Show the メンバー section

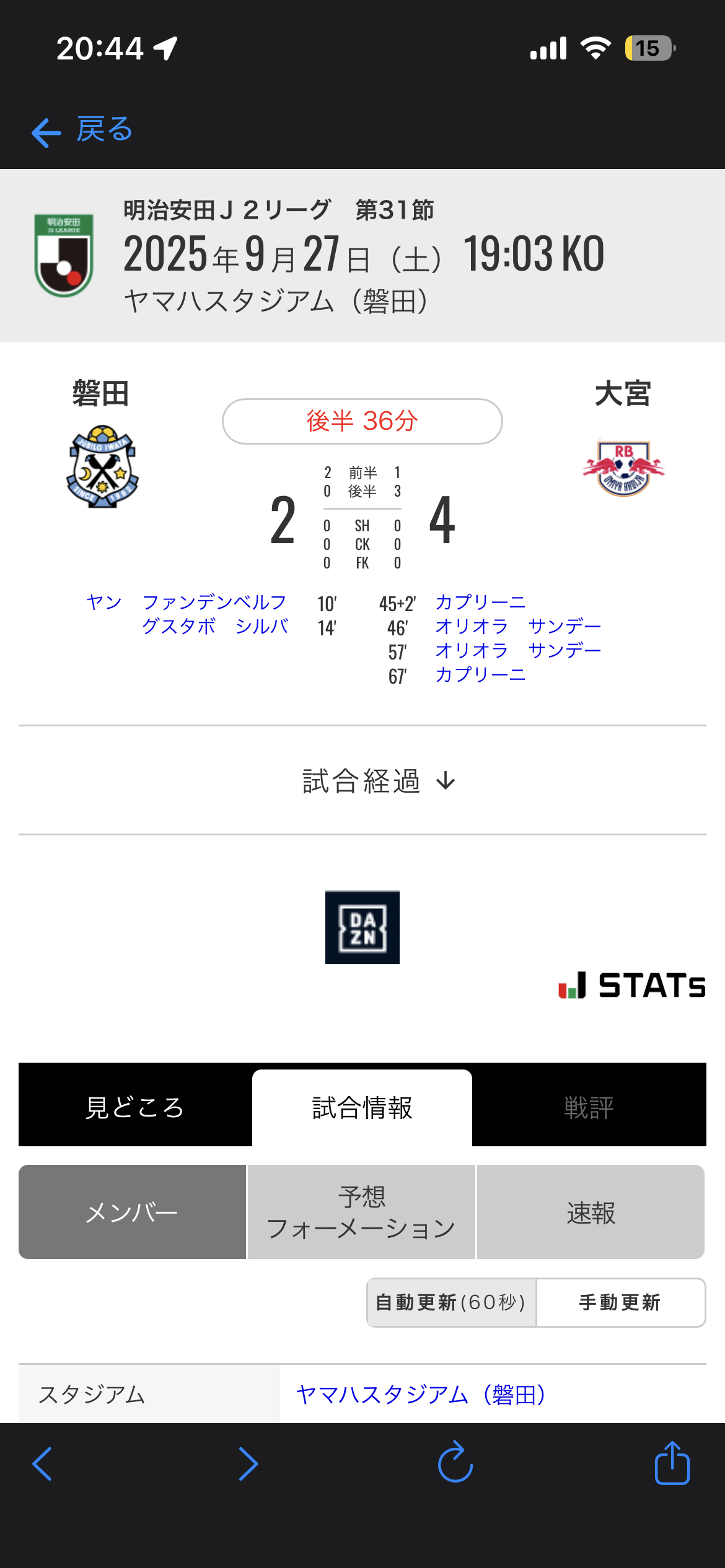[x=132, y=1212]
